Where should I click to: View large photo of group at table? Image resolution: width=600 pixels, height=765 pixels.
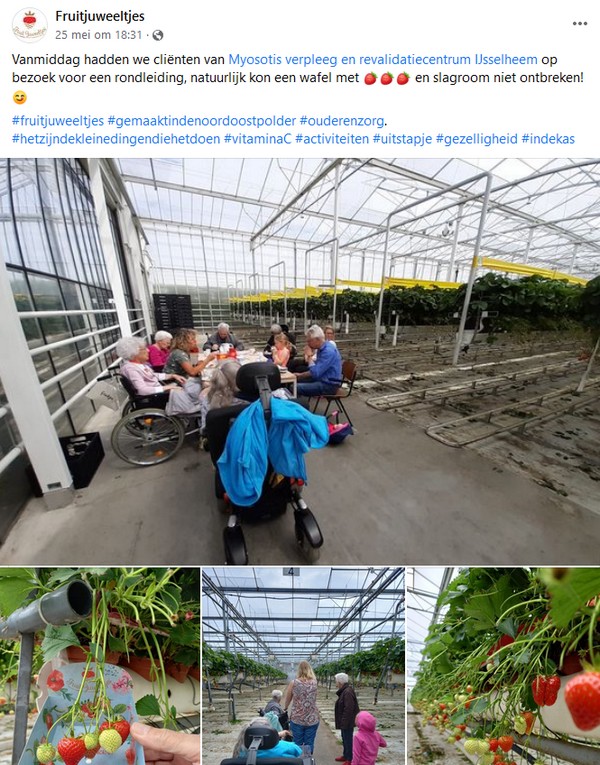[300, 360]
